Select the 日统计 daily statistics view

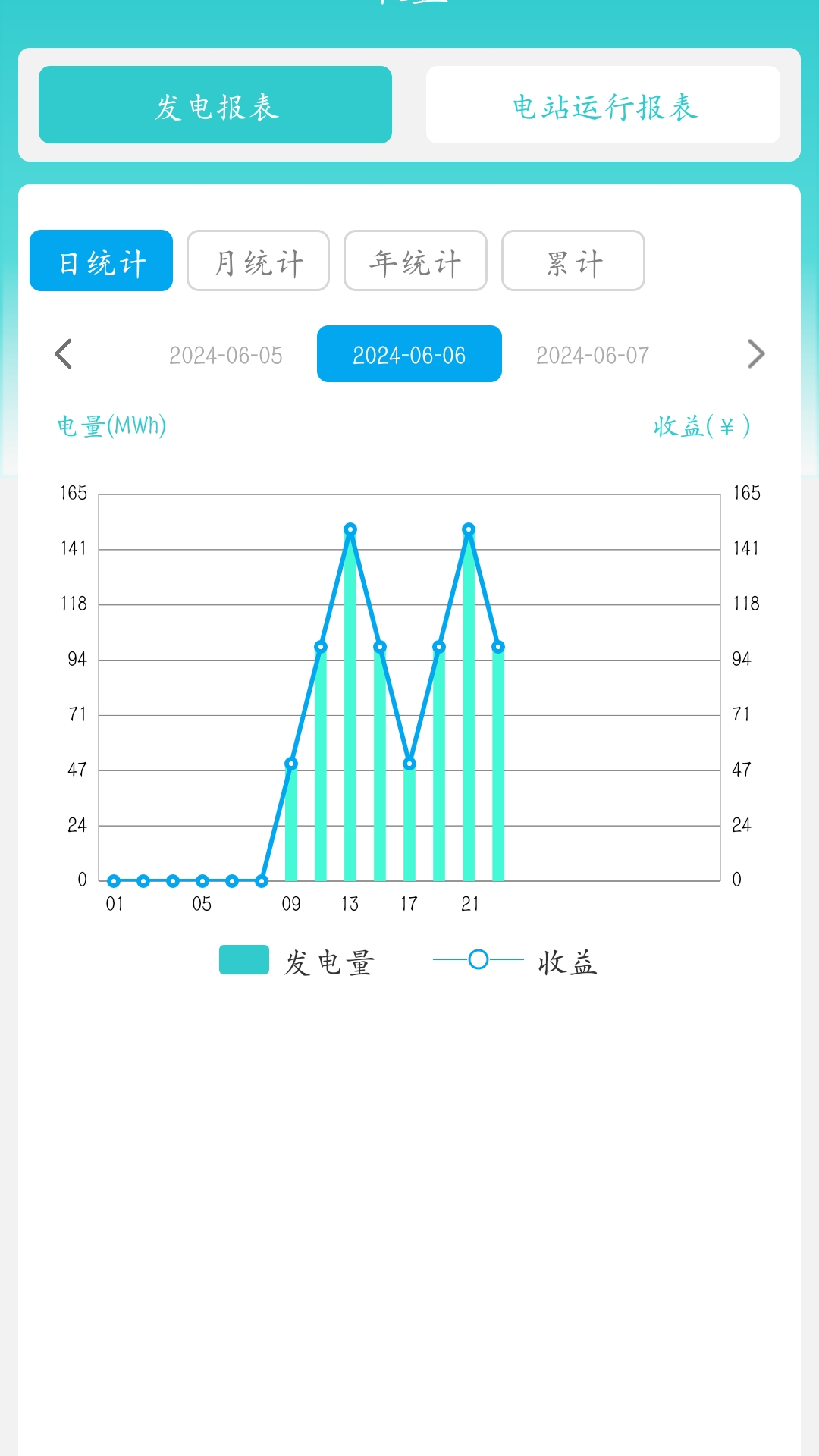coord(102,261)
